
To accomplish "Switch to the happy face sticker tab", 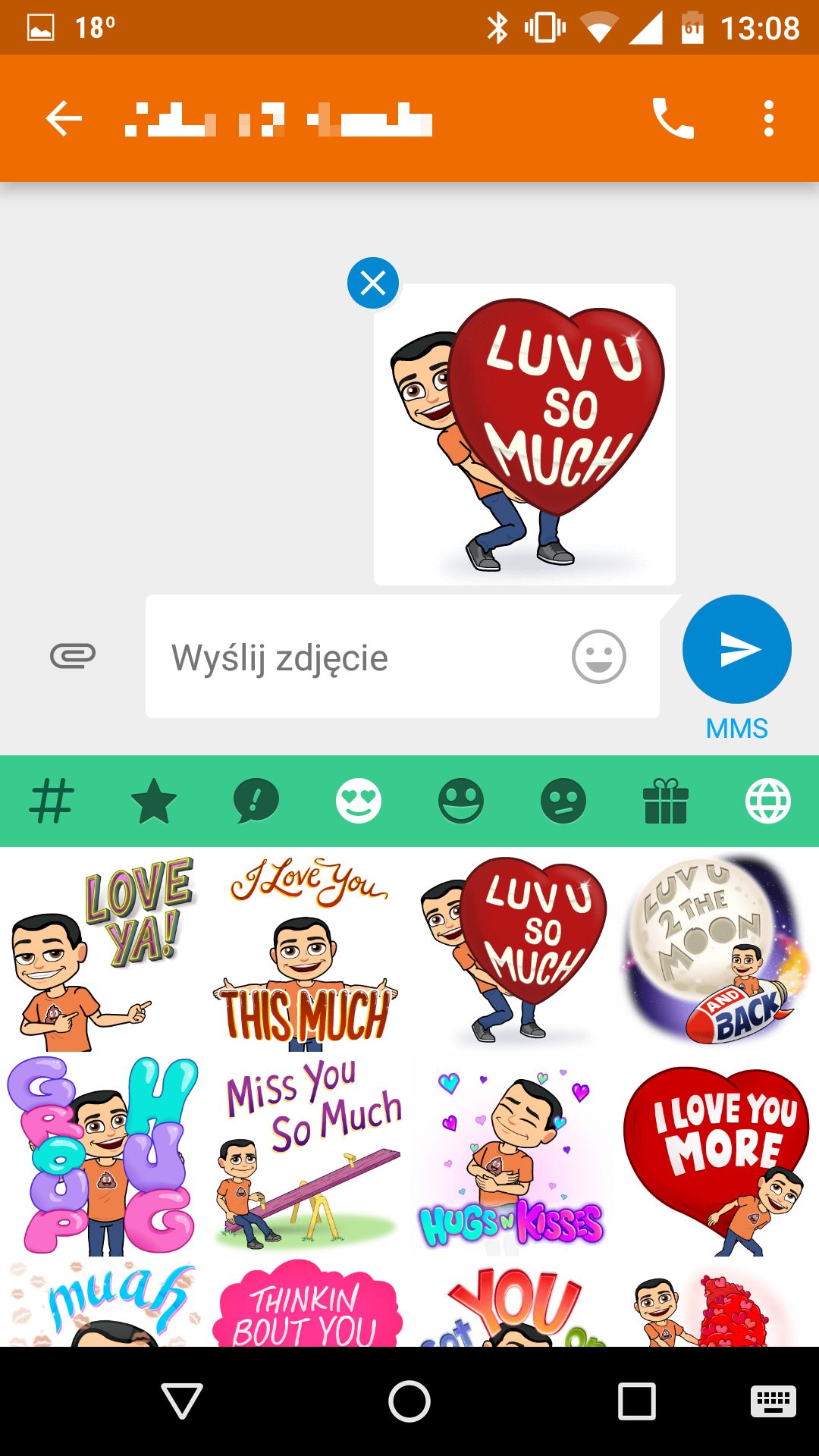I will click(461, 801).
